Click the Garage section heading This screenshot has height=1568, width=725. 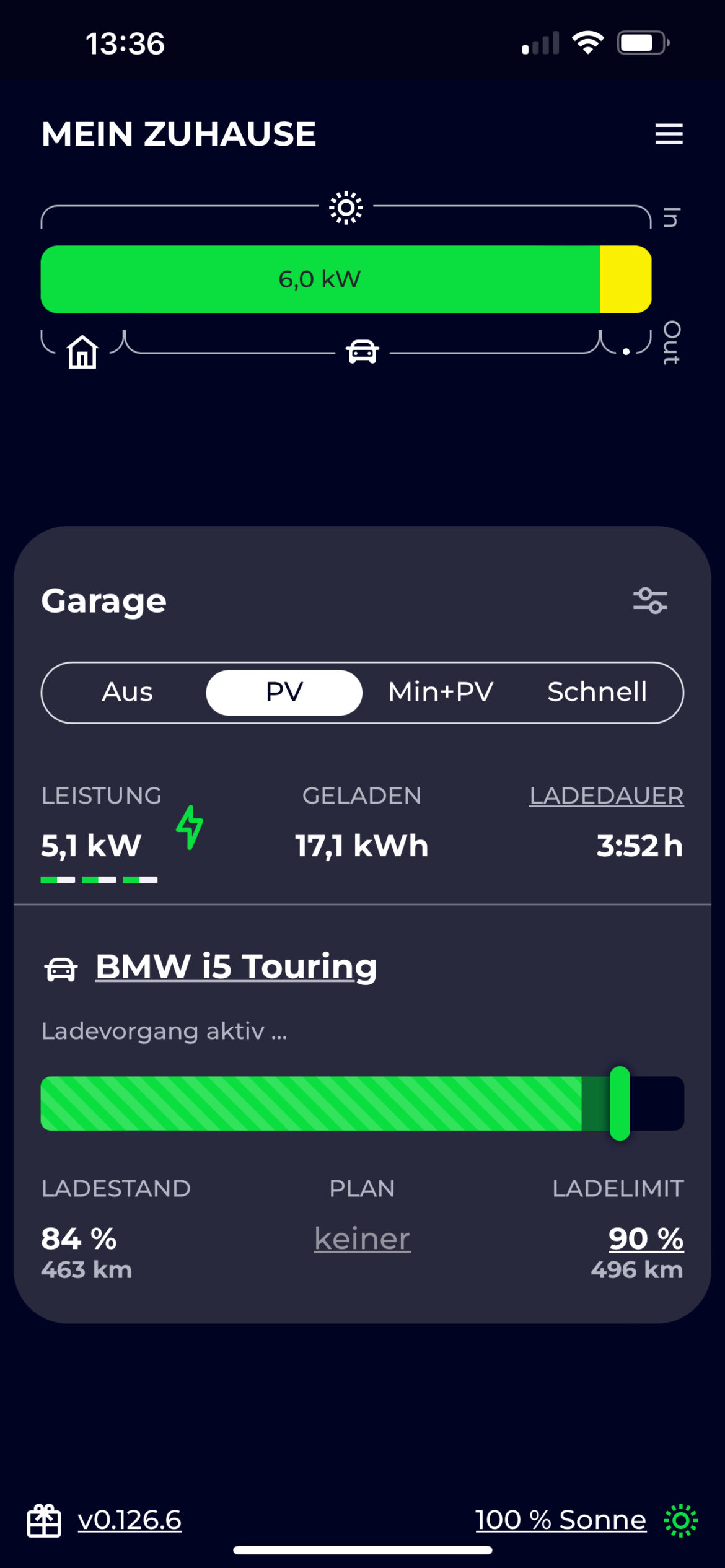pos(102,600)
